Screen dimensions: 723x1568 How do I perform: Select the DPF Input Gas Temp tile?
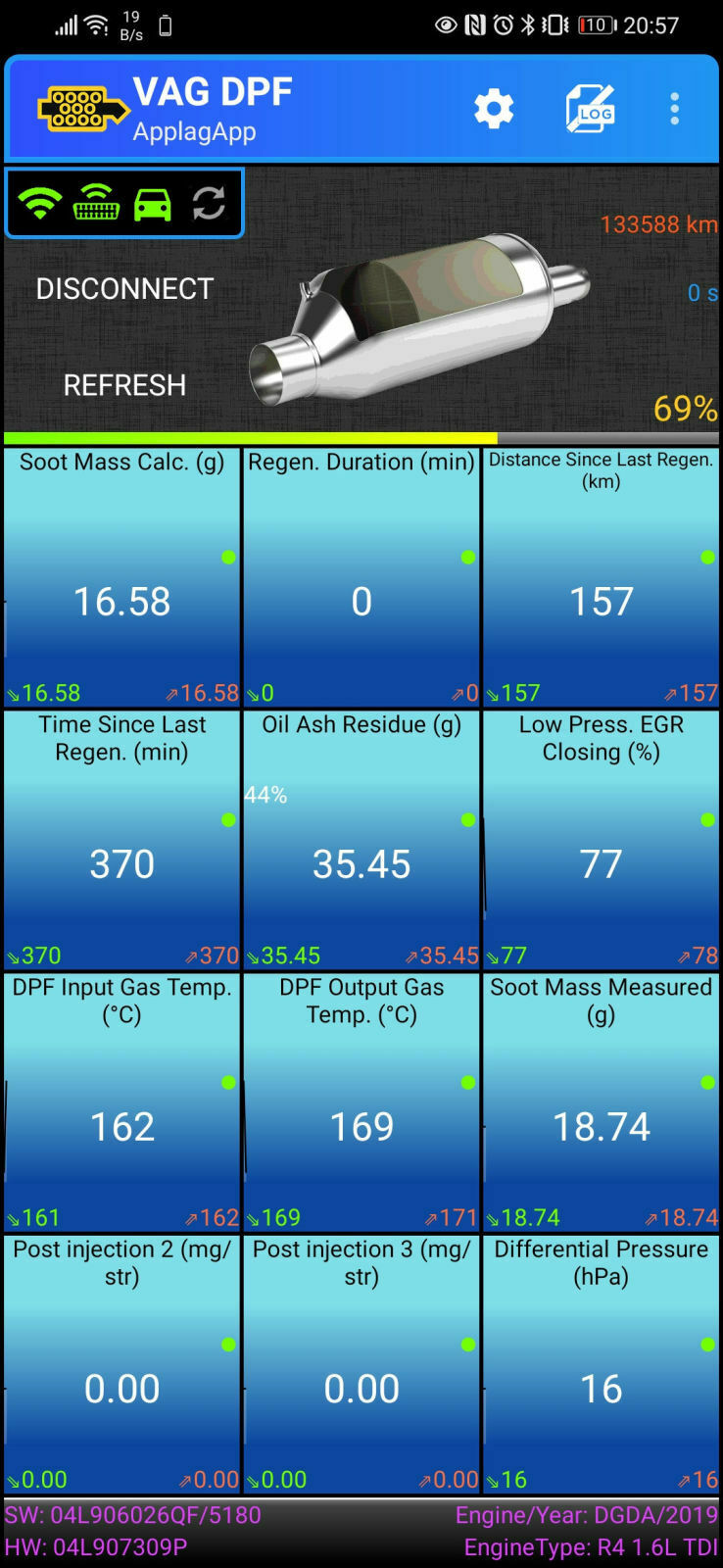120,1098
